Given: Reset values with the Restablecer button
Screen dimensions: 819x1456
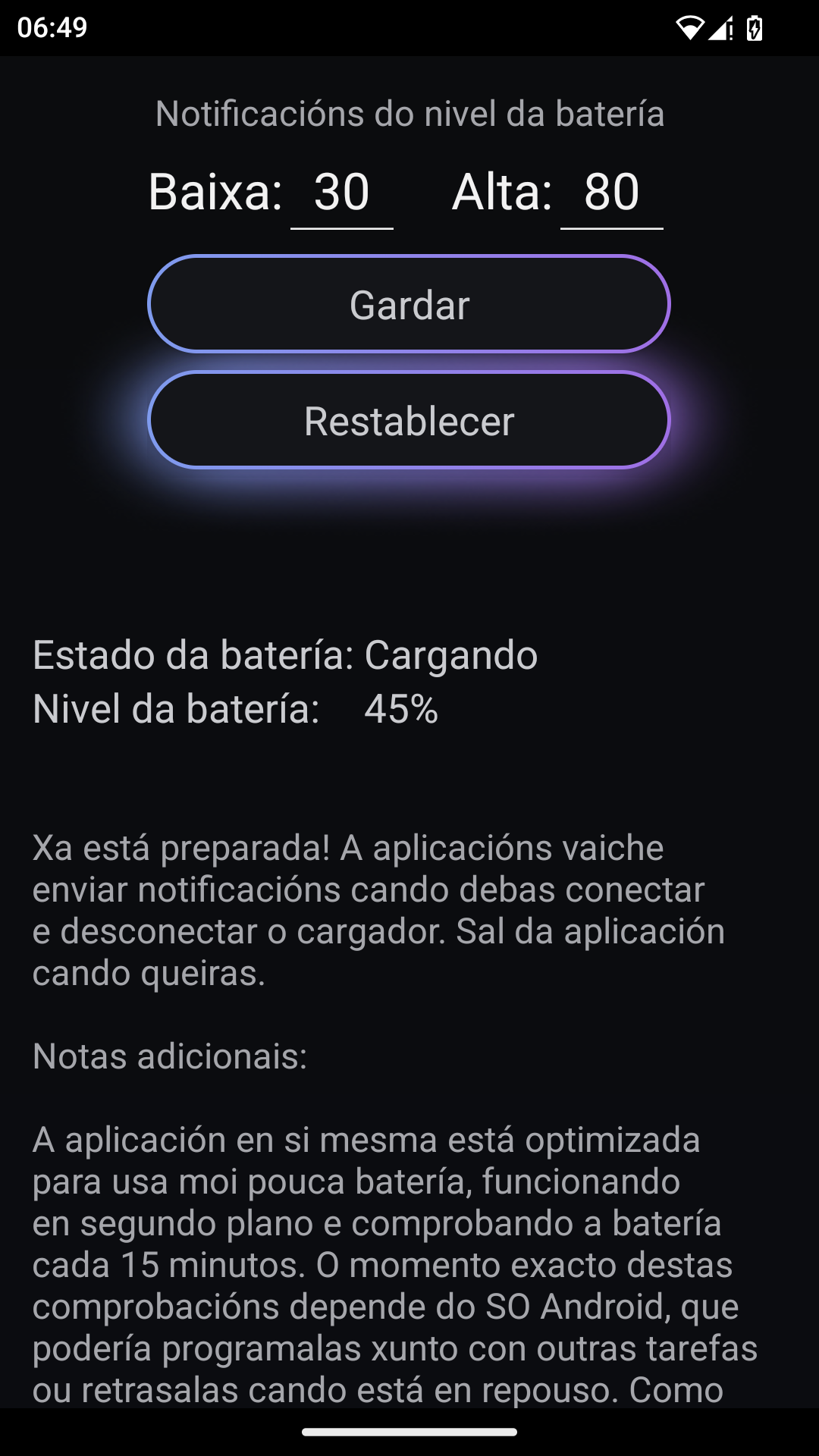Looking at the screenshot, I should 409,420.
